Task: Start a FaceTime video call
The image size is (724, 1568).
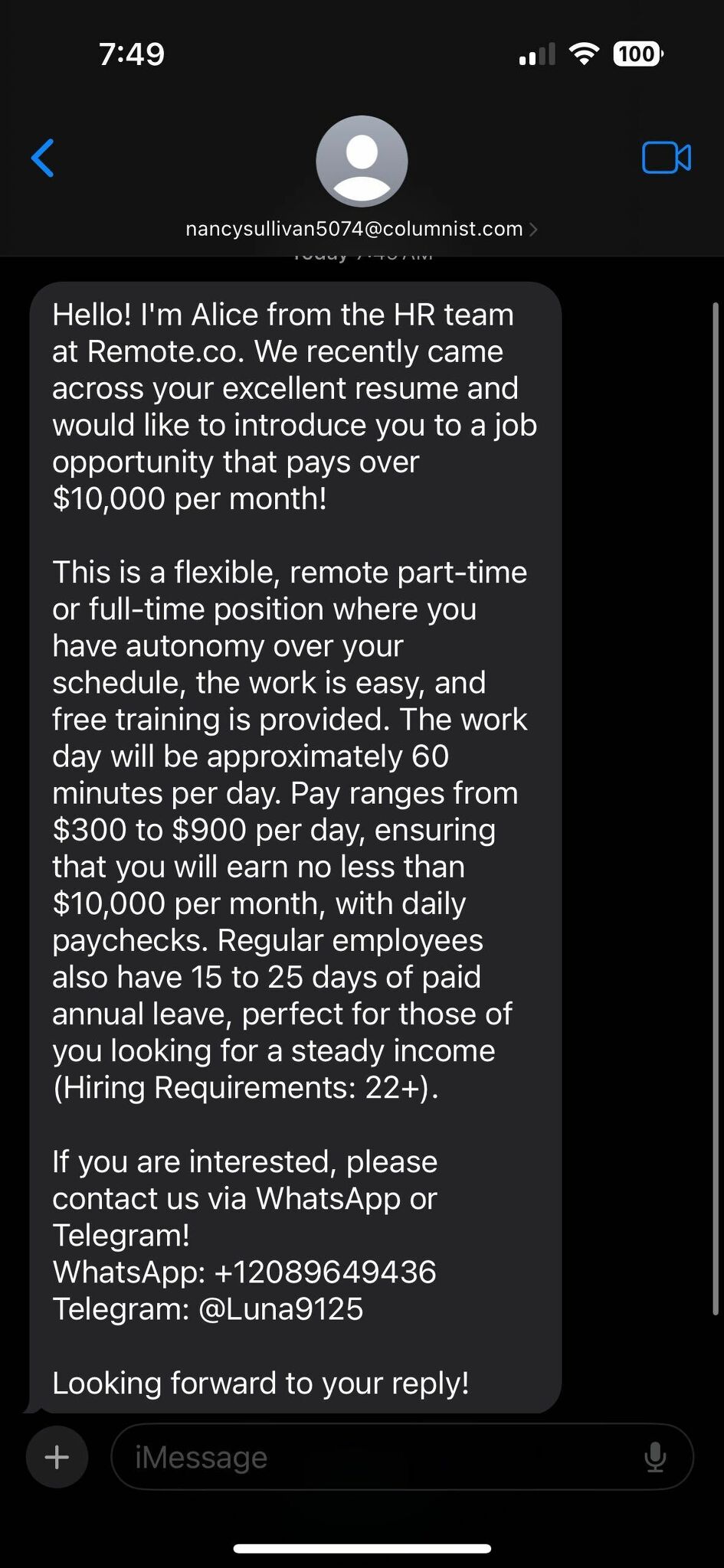Action: click(x=666, y=158)
